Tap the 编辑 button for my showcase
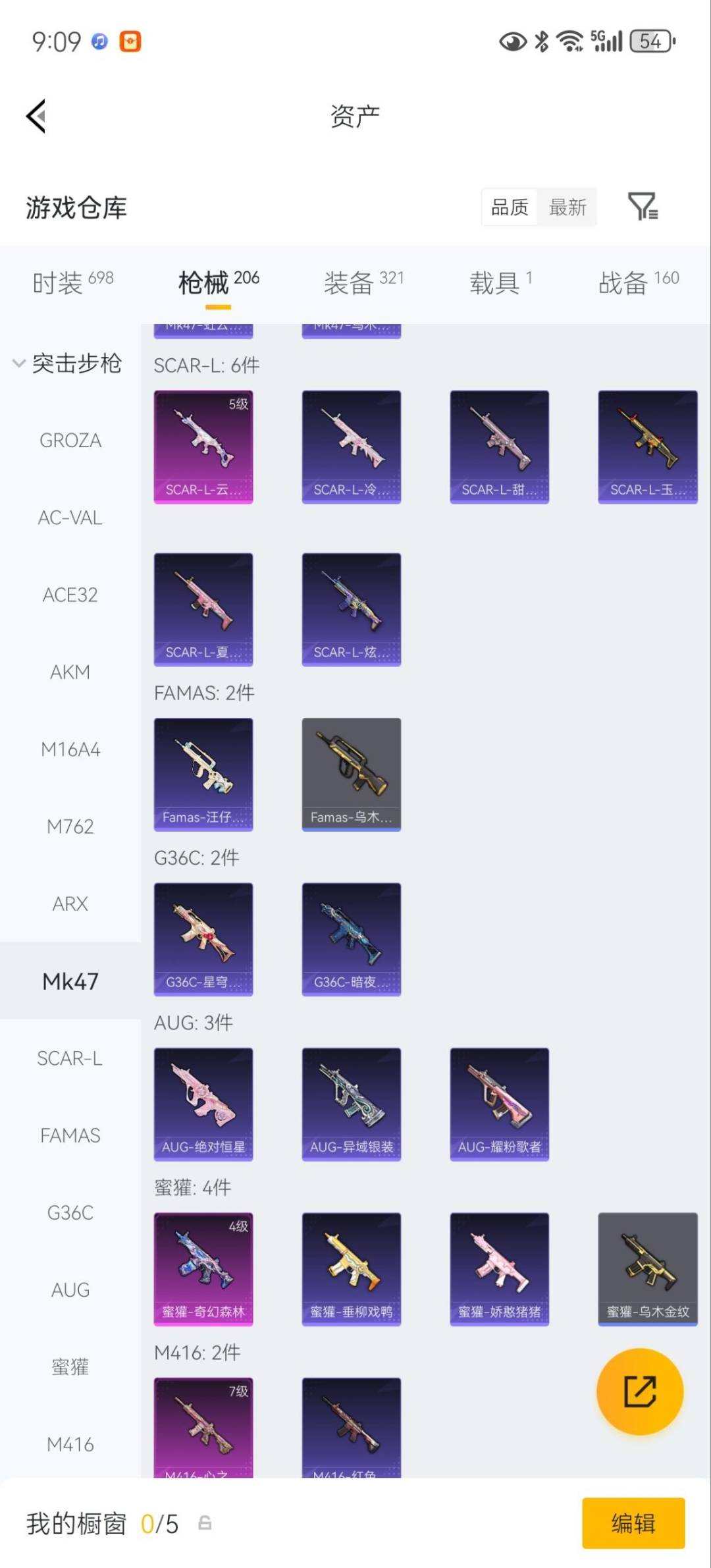Screen dimensions: 711x1568 click(633, 1523)
